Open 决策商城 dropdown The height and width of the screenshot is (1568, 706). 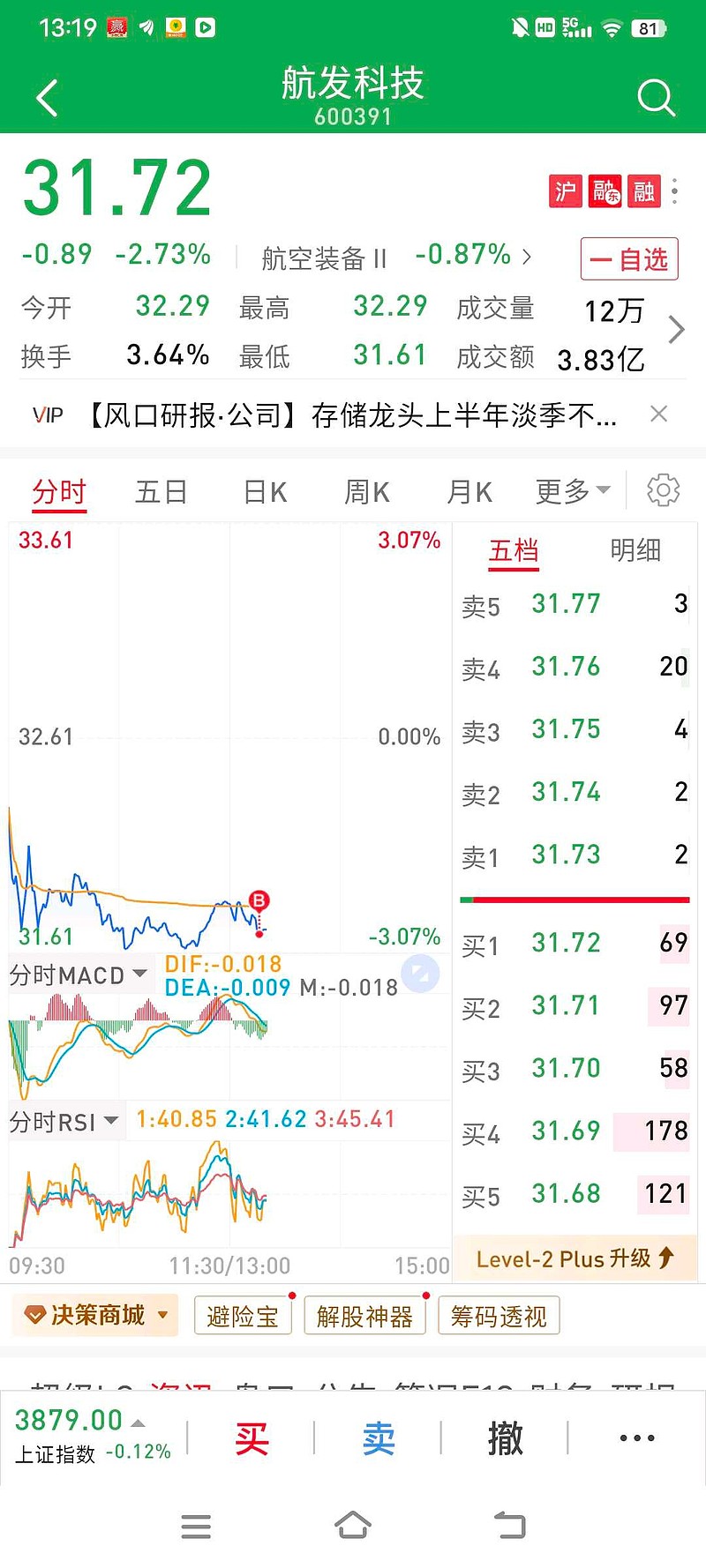pyautogui.click(x=95, y=1316)
